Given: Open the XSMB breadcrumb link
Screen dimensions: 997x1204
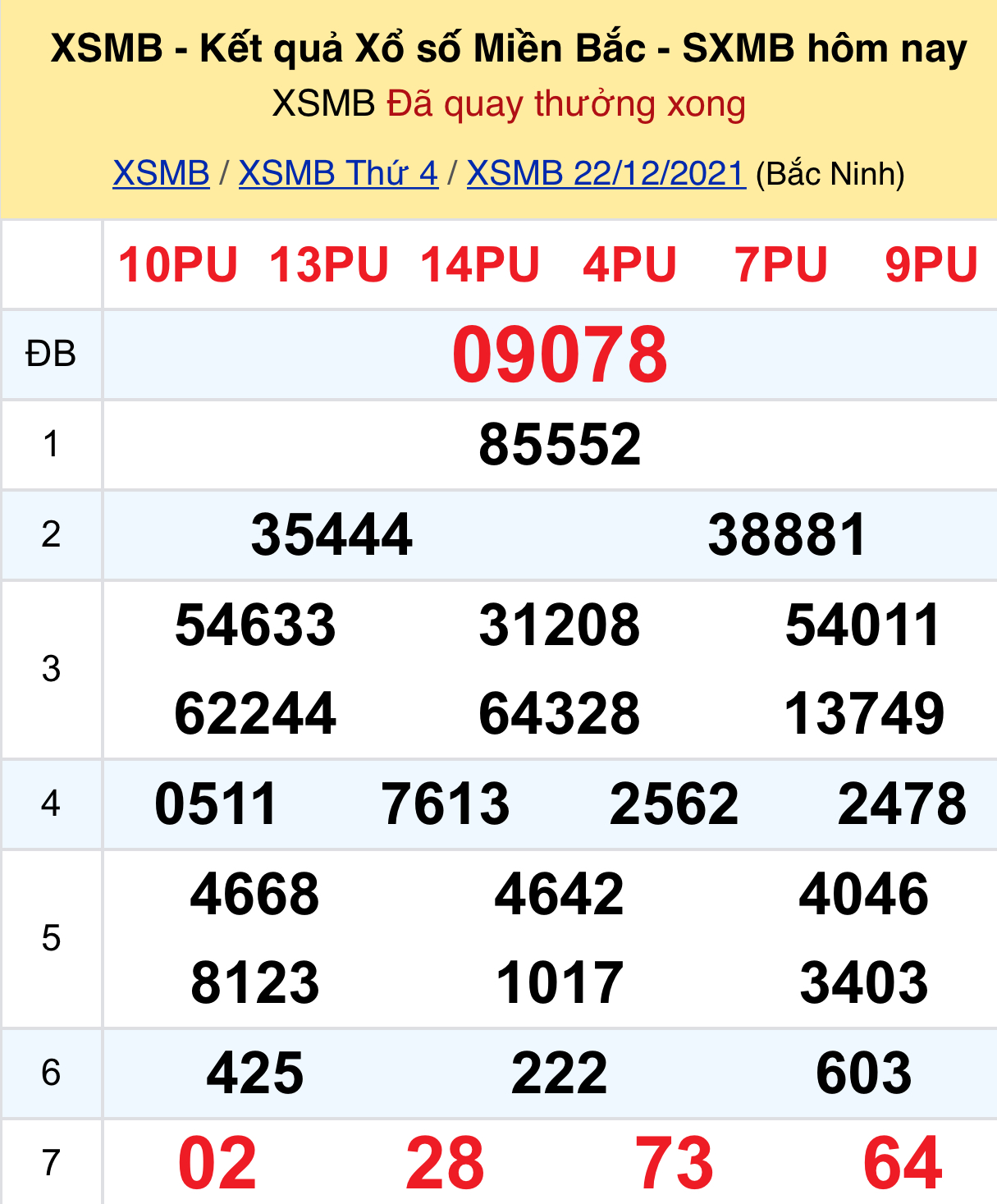Looking at the screenshot, I should 161,174.
